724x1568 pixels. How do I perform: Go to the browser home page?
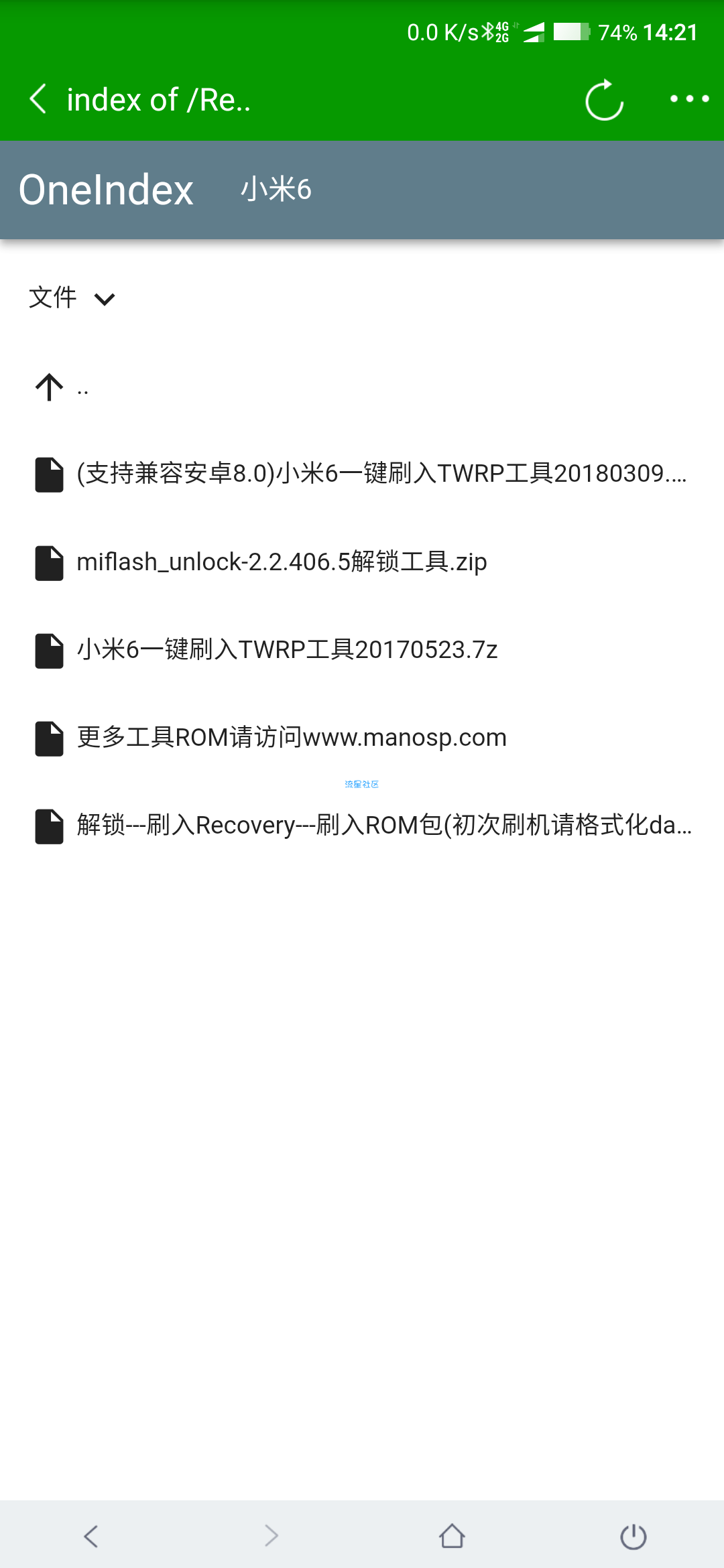[x=452, y=1535]
